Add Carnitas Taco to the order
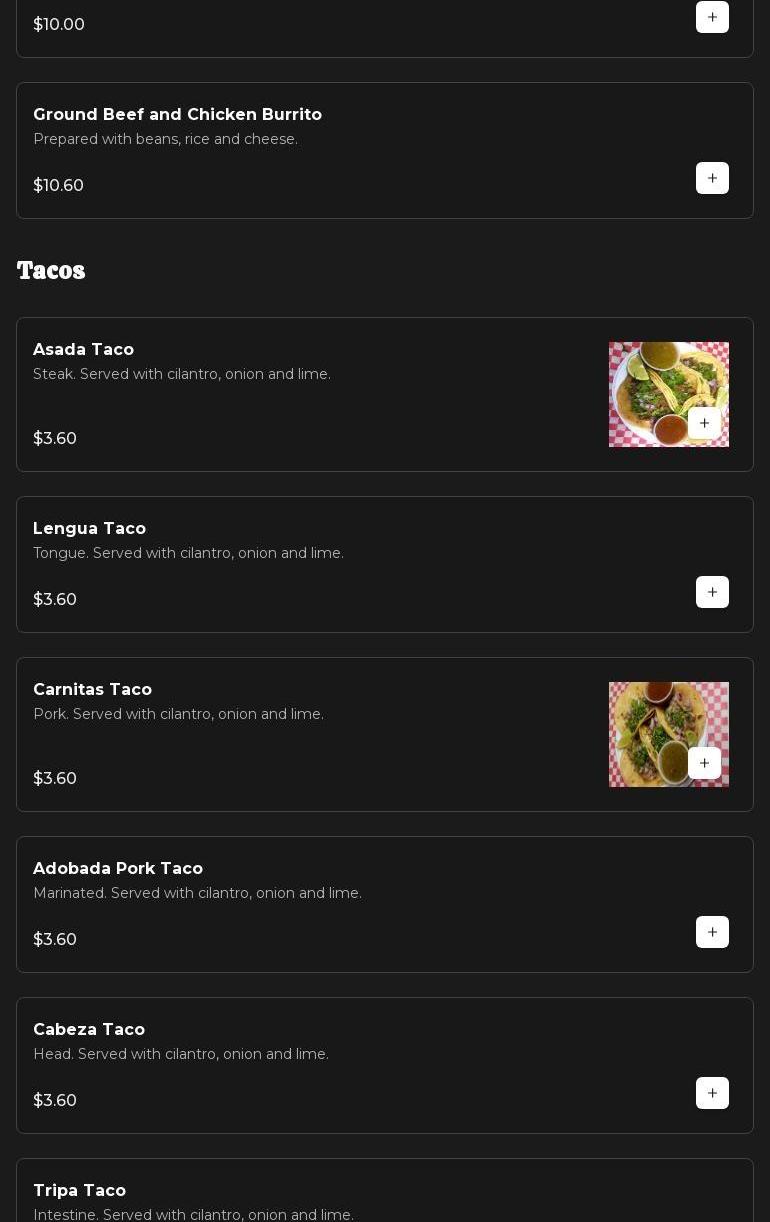770x1222 pixels. [704, 763]
